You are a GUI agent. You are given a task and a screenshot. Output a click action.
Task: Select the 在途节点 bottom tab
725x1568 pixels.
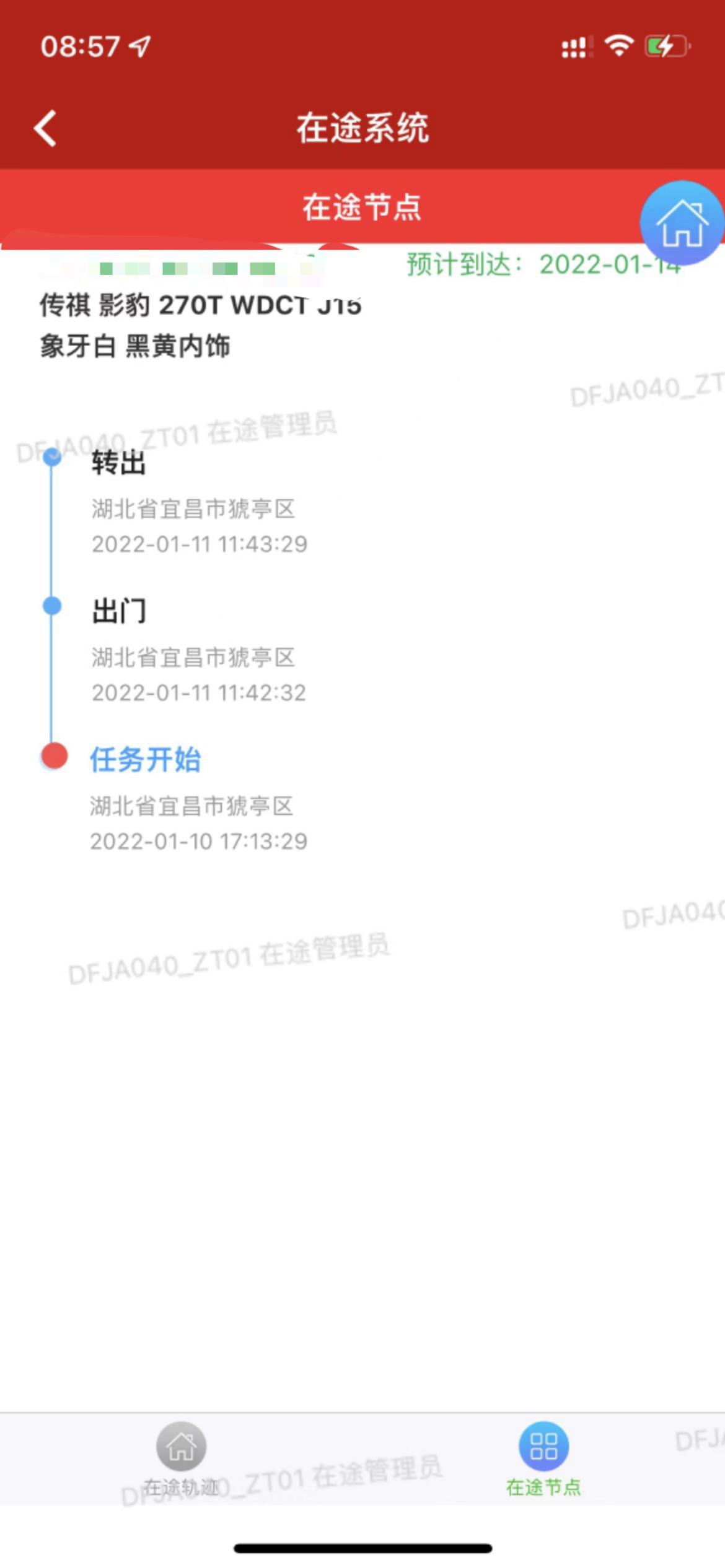tap(543, 1459)
